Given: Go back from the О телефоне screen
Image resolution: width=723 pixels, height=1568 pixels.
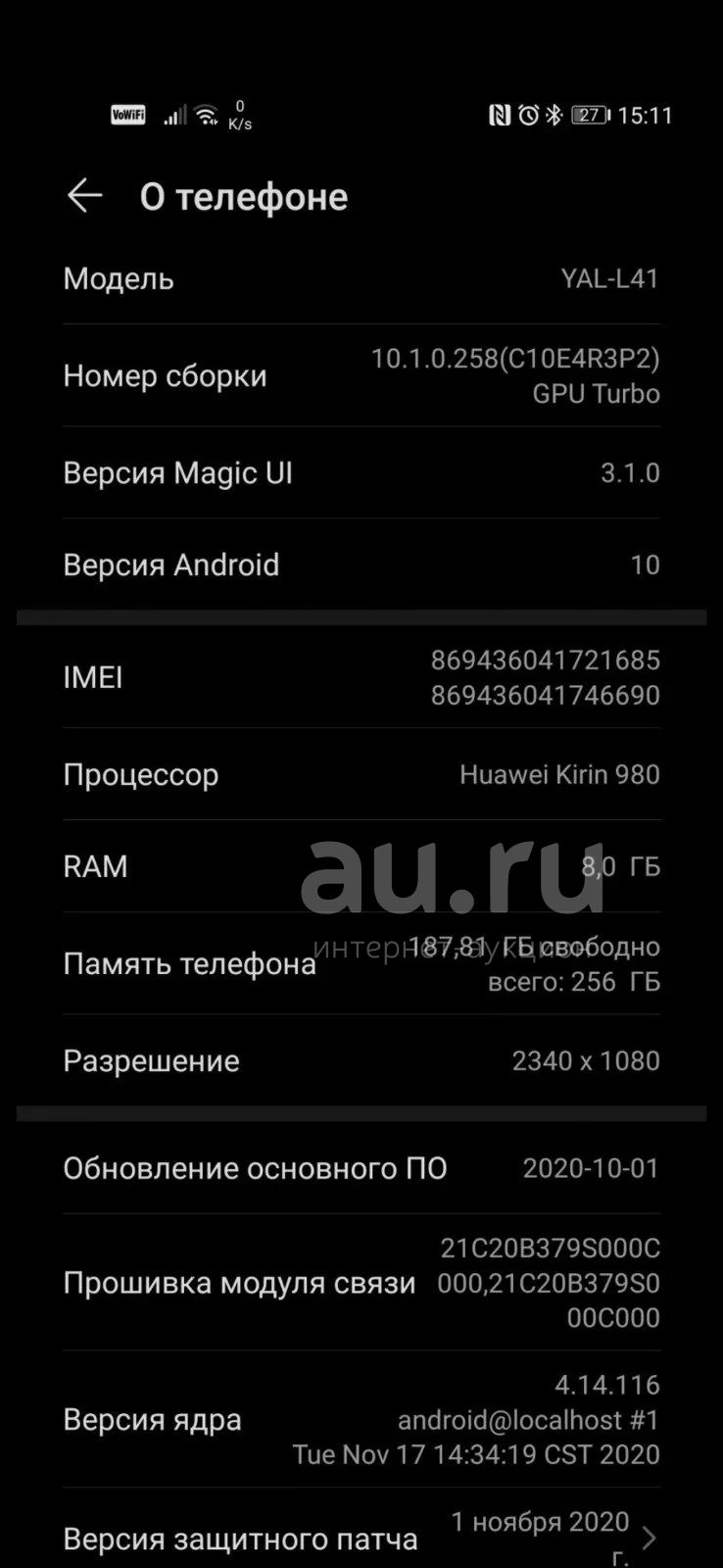Looking at the screenshot, I should click(x=84, y=196).
